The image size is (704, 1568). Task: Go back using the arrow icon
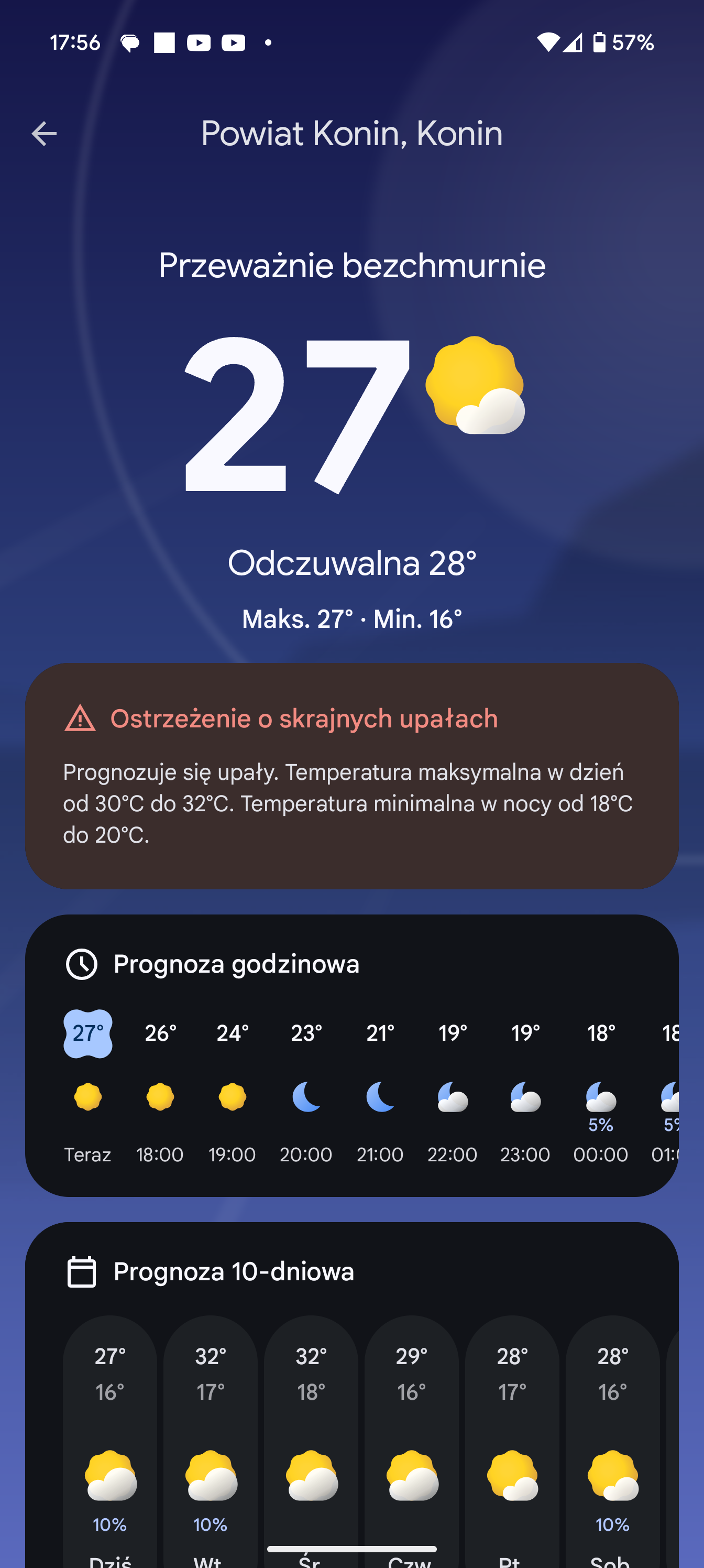coord(44,134)
